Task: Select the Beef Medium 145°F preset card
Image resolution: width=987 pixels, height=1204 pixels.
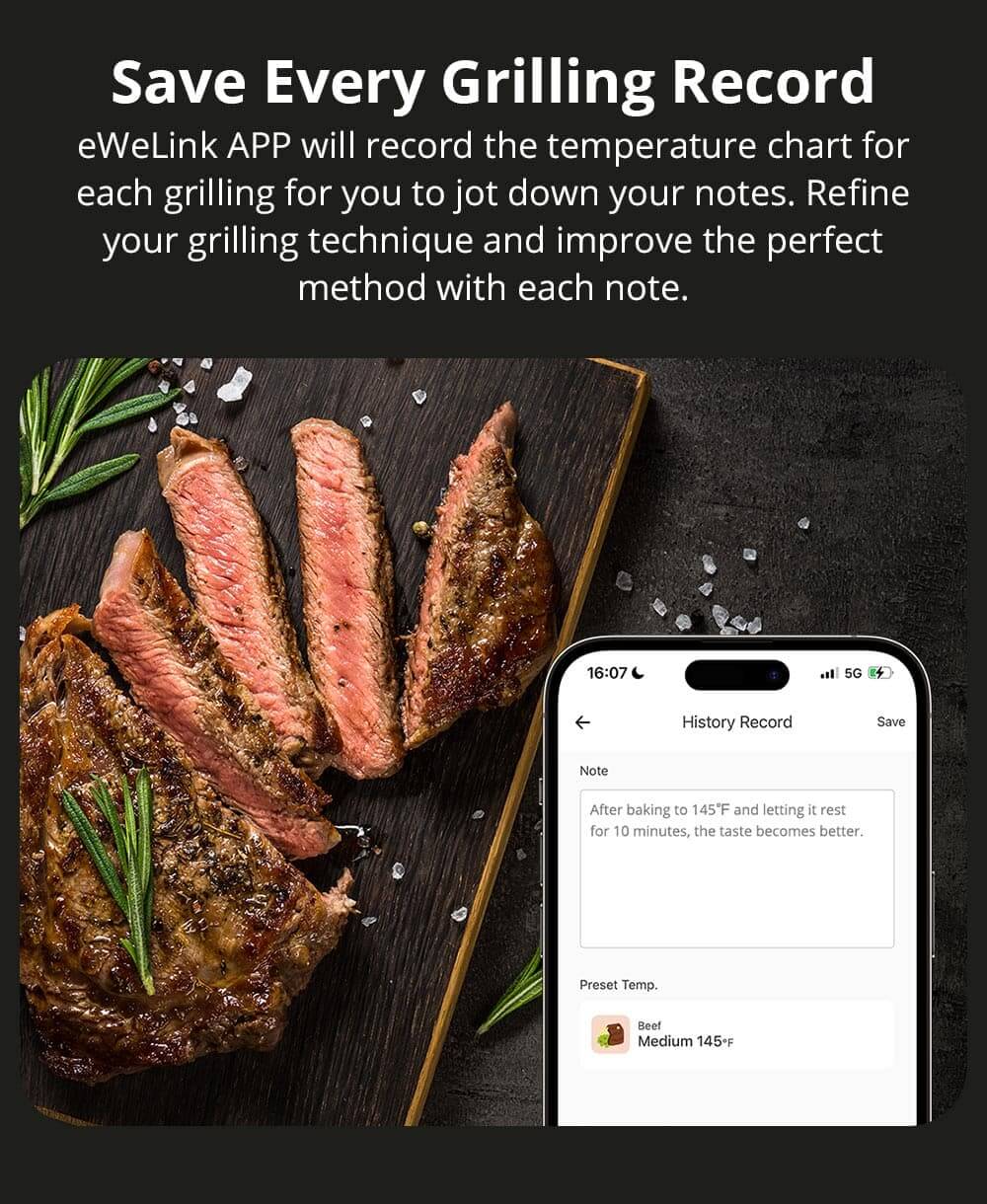Action: click(x=736, y=1032)
